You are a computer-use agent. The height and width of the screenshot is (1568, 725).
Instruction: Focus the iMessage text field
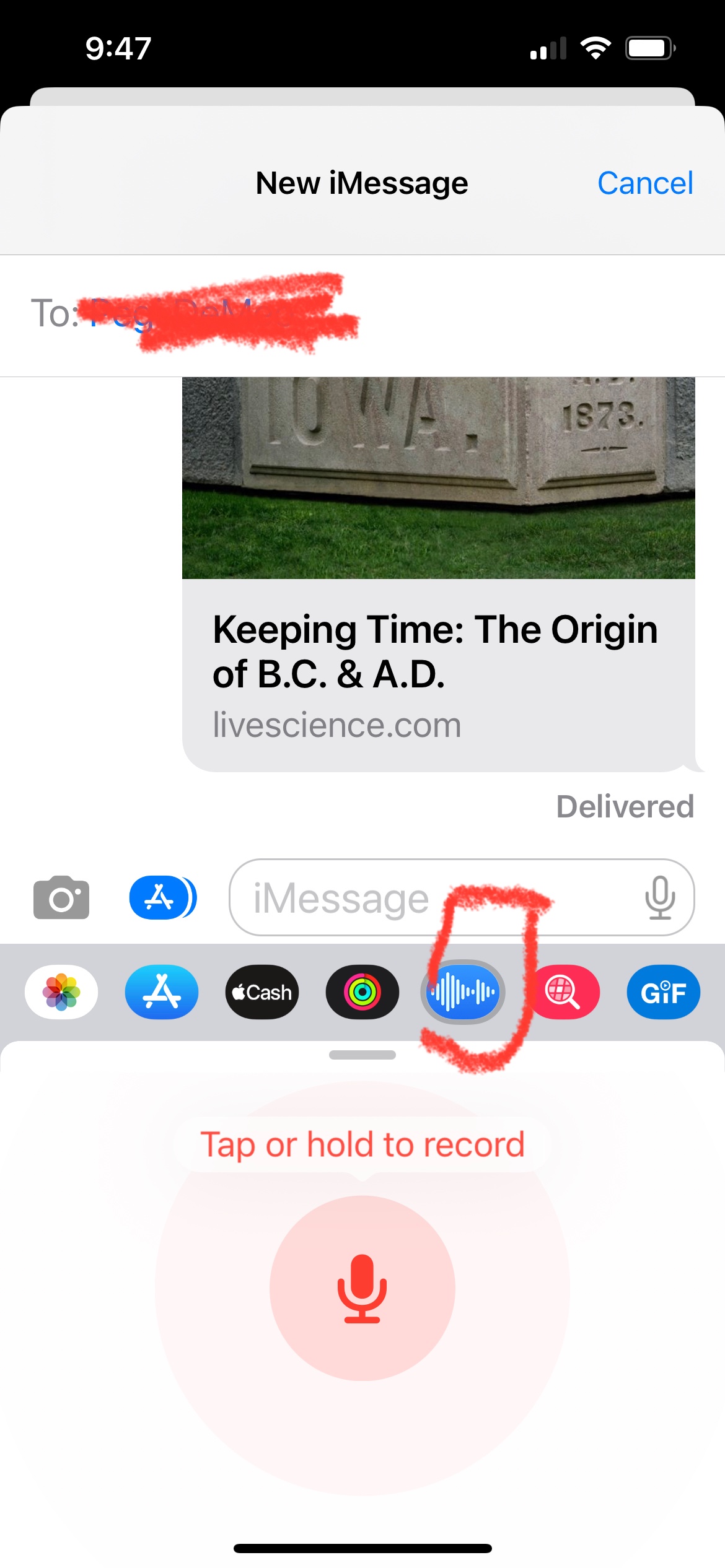tap(434, 897)
